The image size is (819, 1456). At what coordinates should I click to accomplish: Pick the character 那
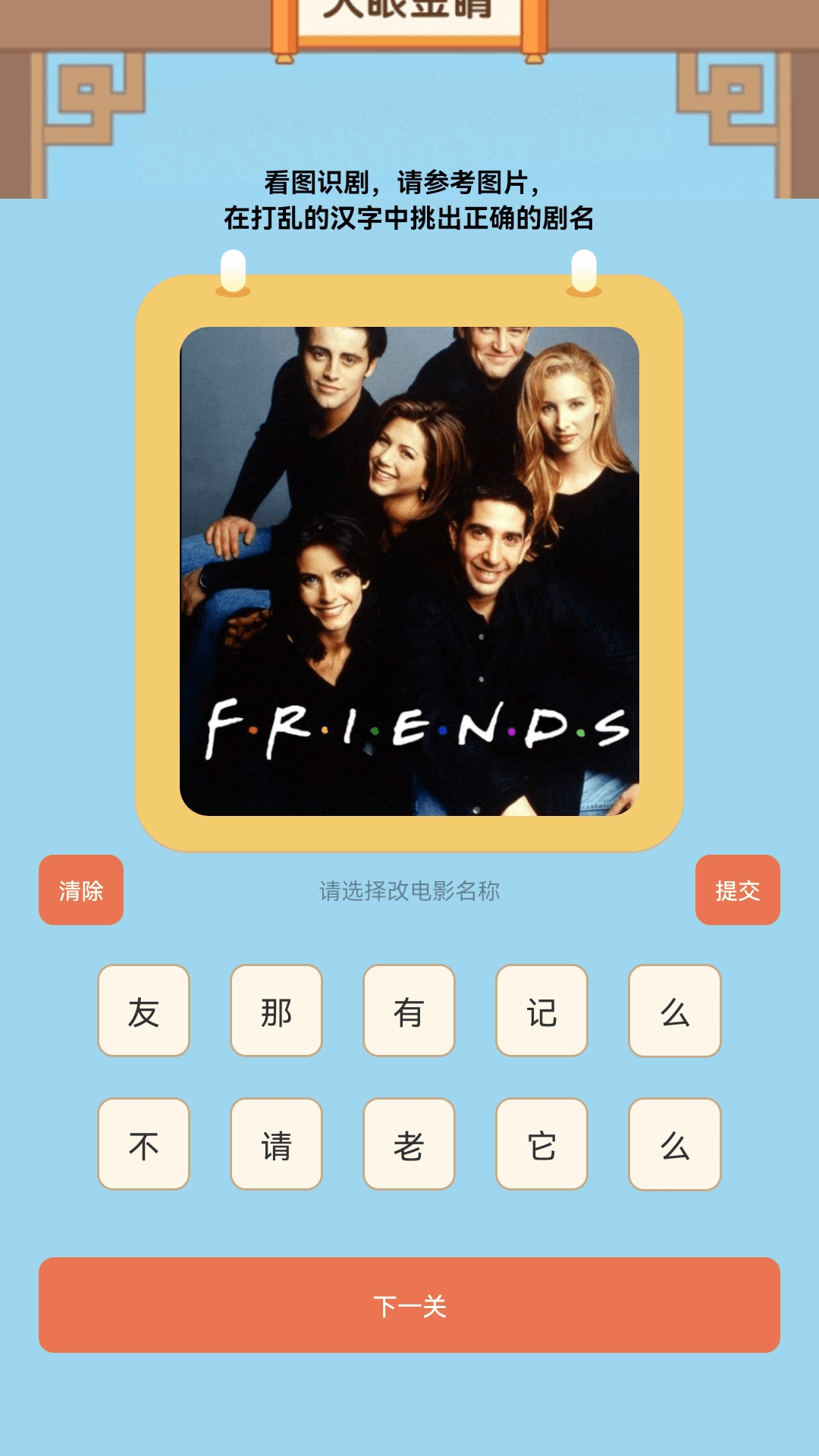tap(276, 1011)
